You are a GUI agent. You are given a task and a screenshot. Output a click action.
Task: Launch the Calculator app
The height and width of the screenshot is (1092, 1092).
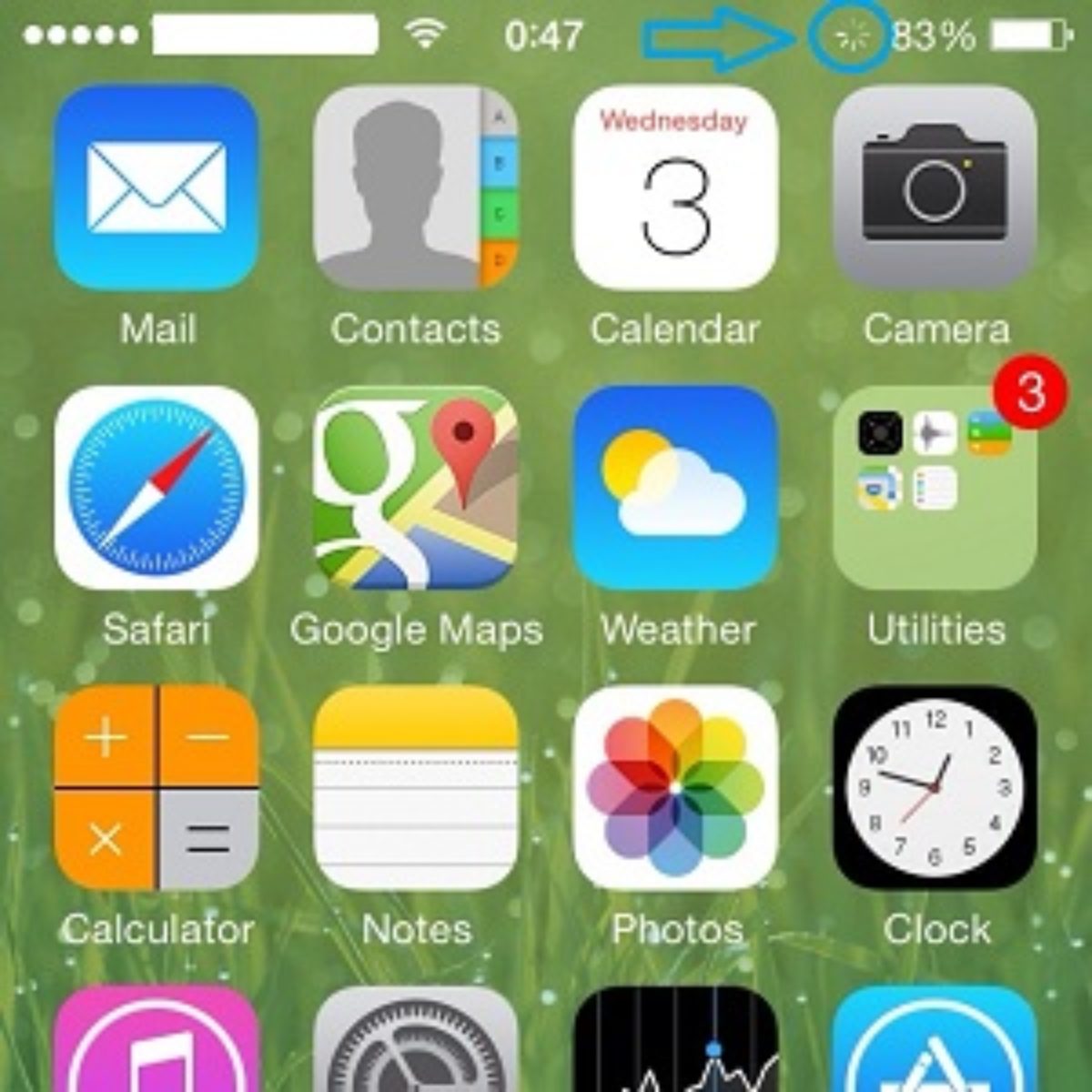[x=157, y=788]
